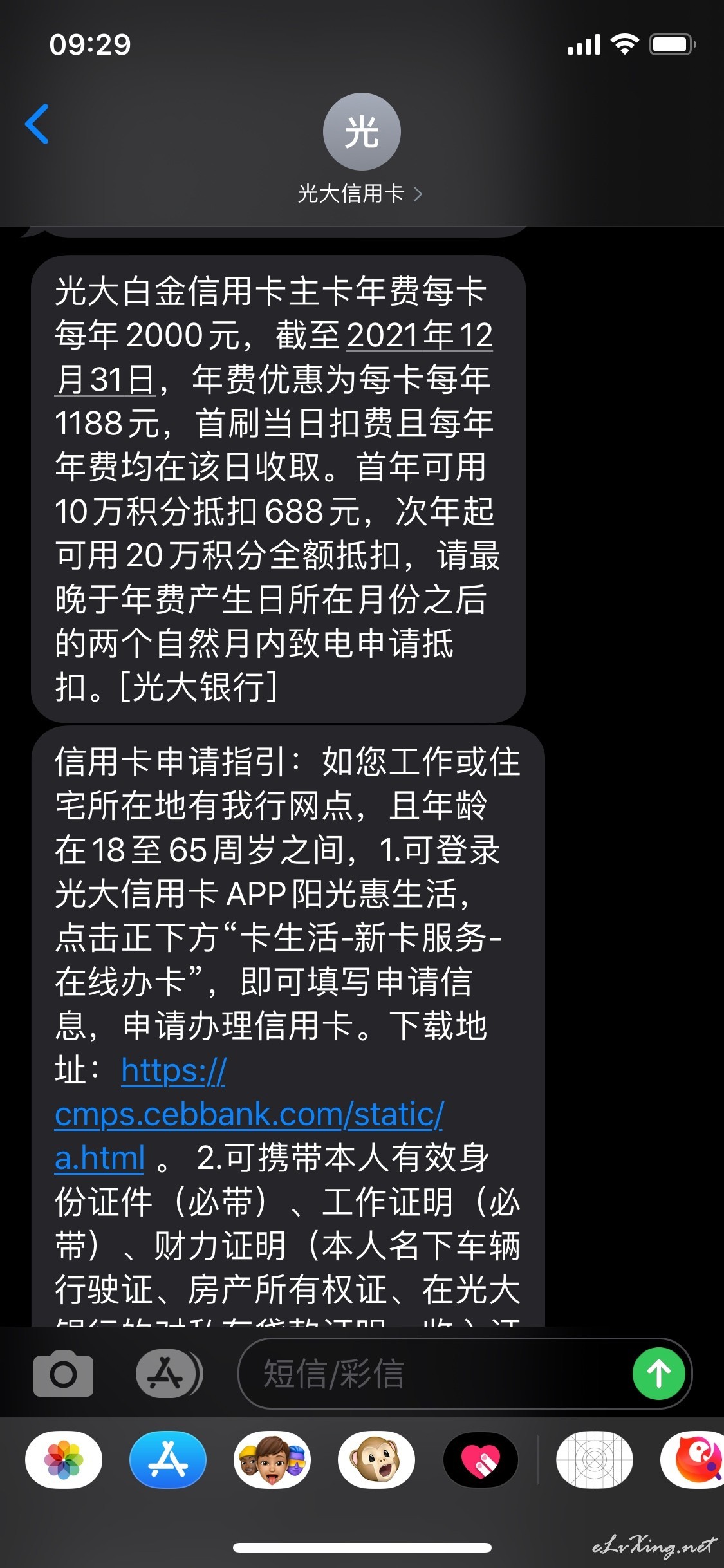Open the grid placeholder app icon
The height and width of the screenshot is (1568, 724).
click(594, 1460)
